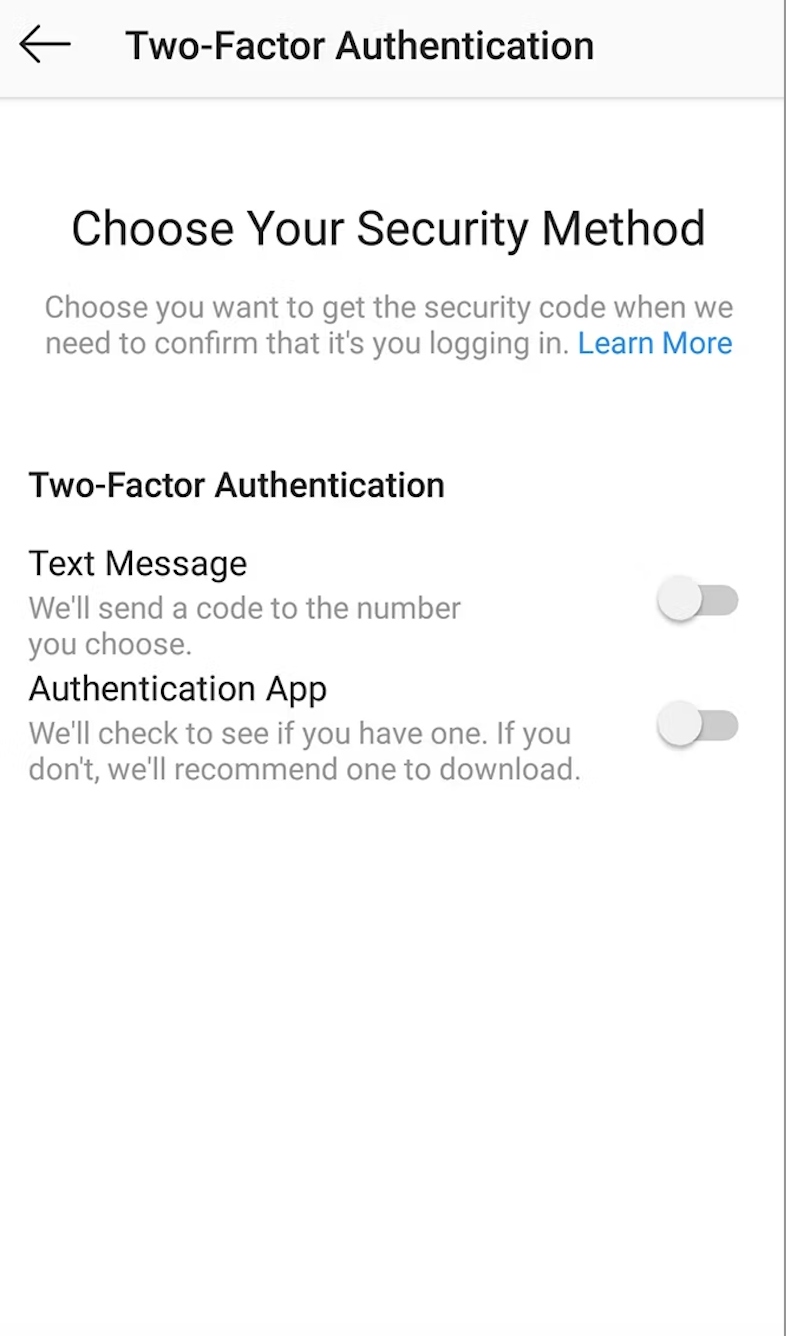The width and height of the screenshot is (786, 1336).
Task: Open the Learn More link
Action: pyautogui.click(x=655, y=343)
